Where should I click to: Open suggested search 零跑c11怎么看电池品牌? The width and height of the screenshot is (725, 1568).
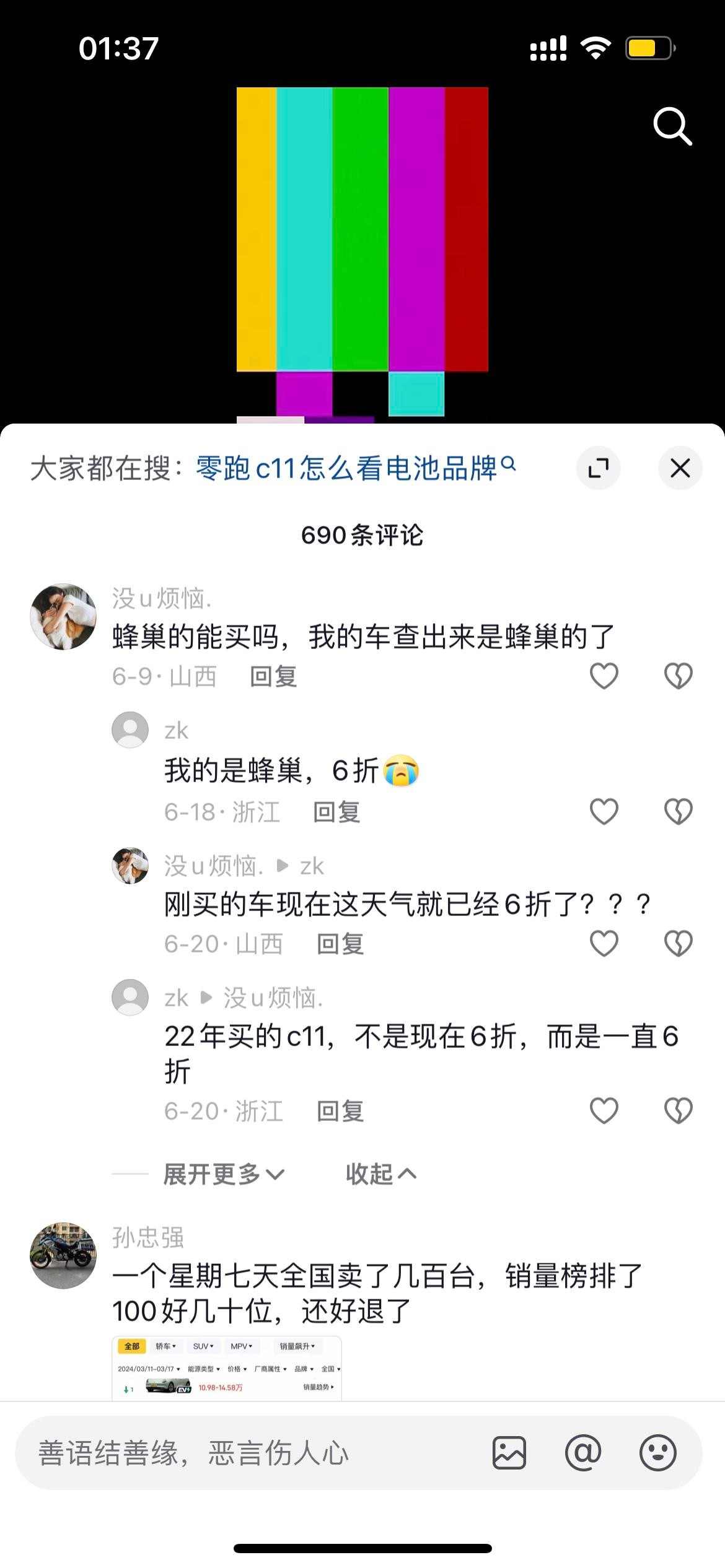coord(356,468)
